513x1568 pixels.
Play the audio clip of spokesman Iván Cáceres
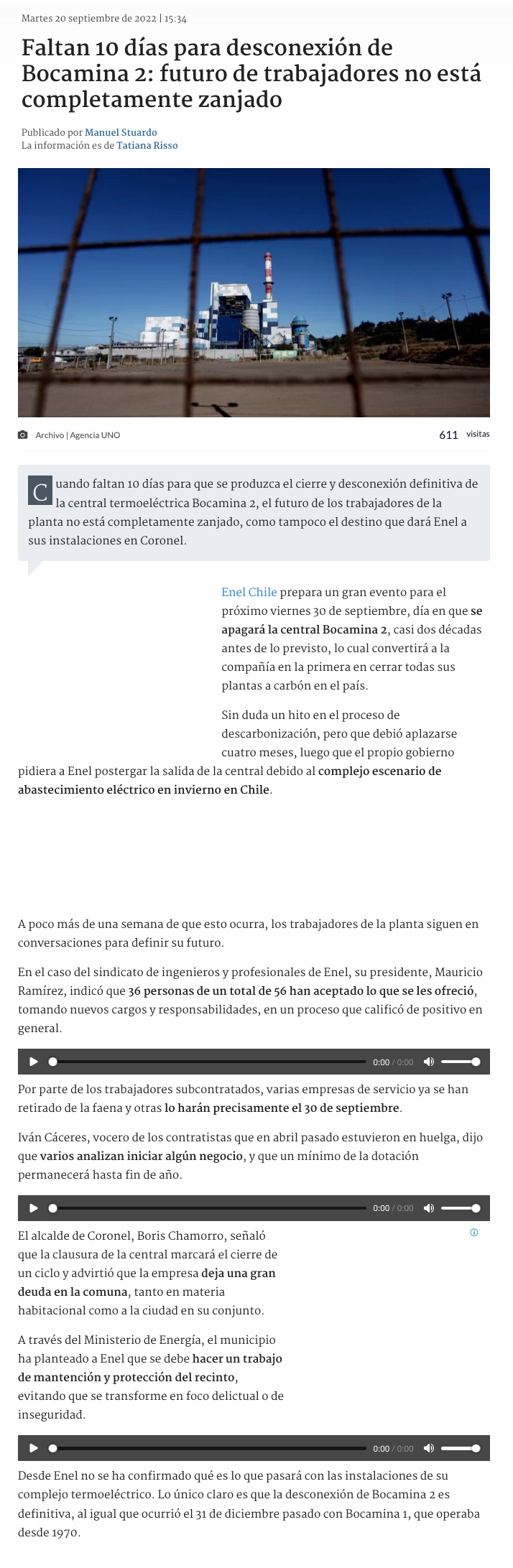(x=33, y=1208)
